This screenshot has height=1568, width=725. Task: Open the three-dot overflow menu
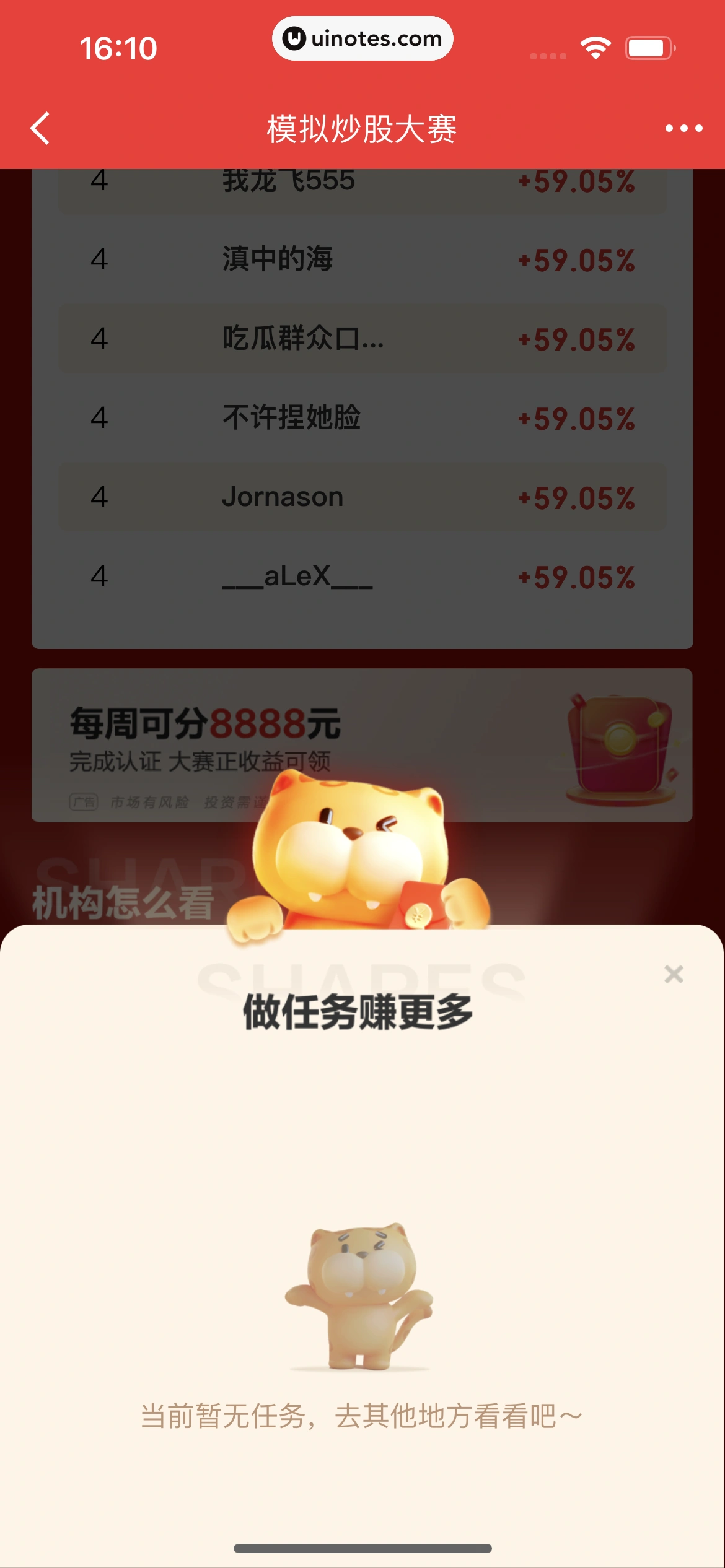(x=683, y=128)
